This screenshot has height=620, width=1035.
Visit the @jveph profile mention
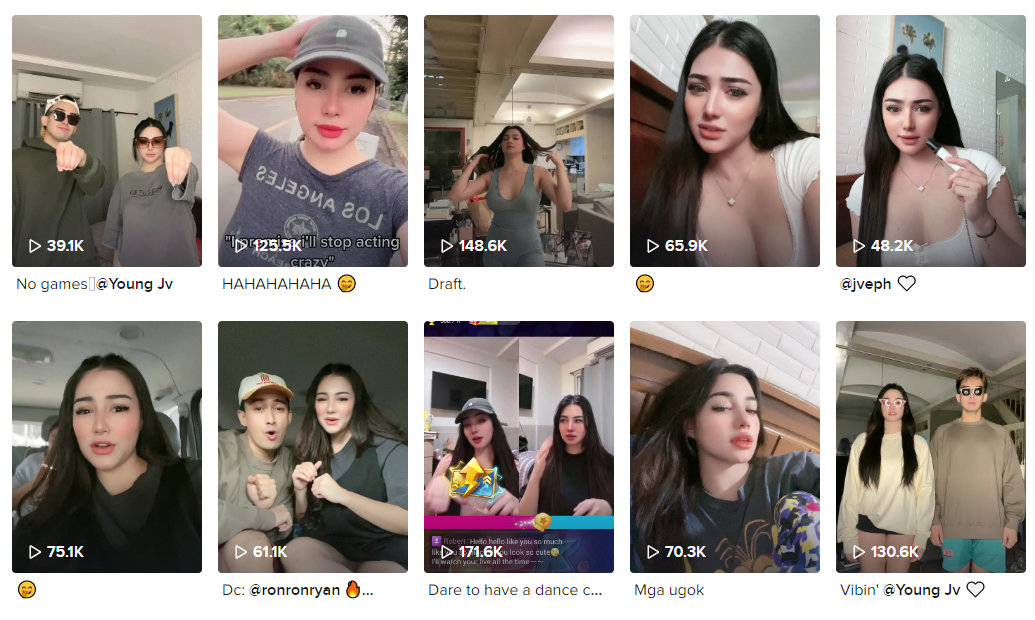(x=866, y=284)
